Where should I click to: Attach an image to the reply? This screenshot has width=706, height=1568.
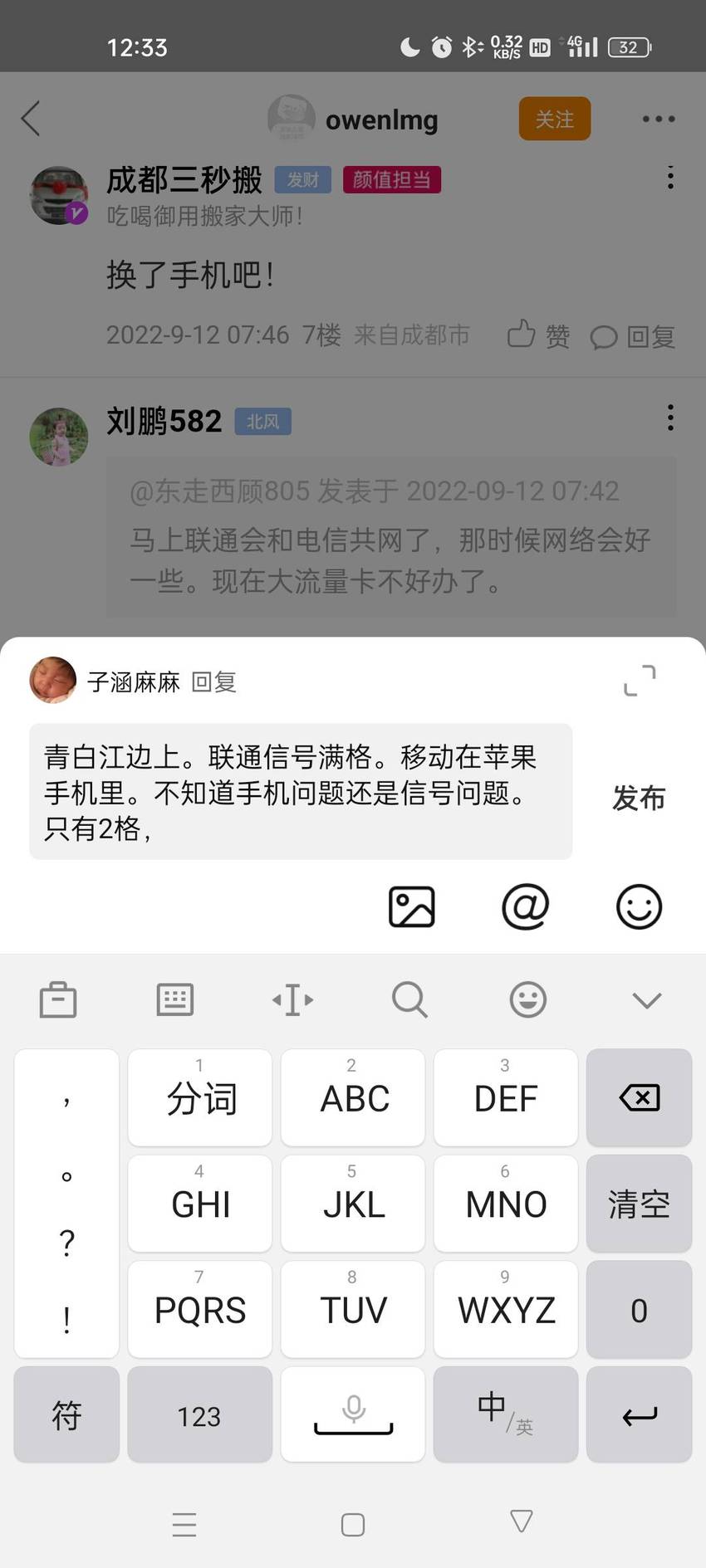click(x=412, y=906)
